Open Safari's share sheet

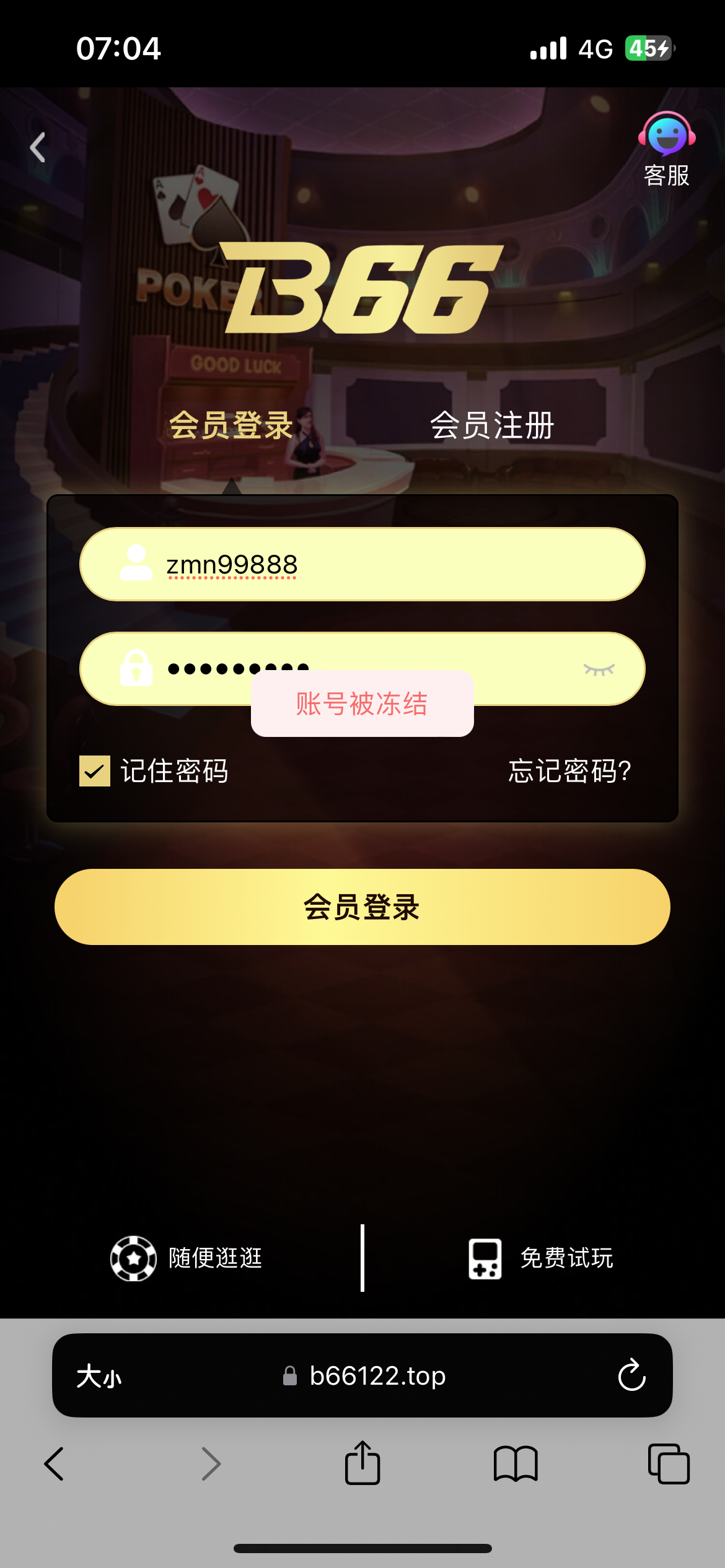point(362,1463)
